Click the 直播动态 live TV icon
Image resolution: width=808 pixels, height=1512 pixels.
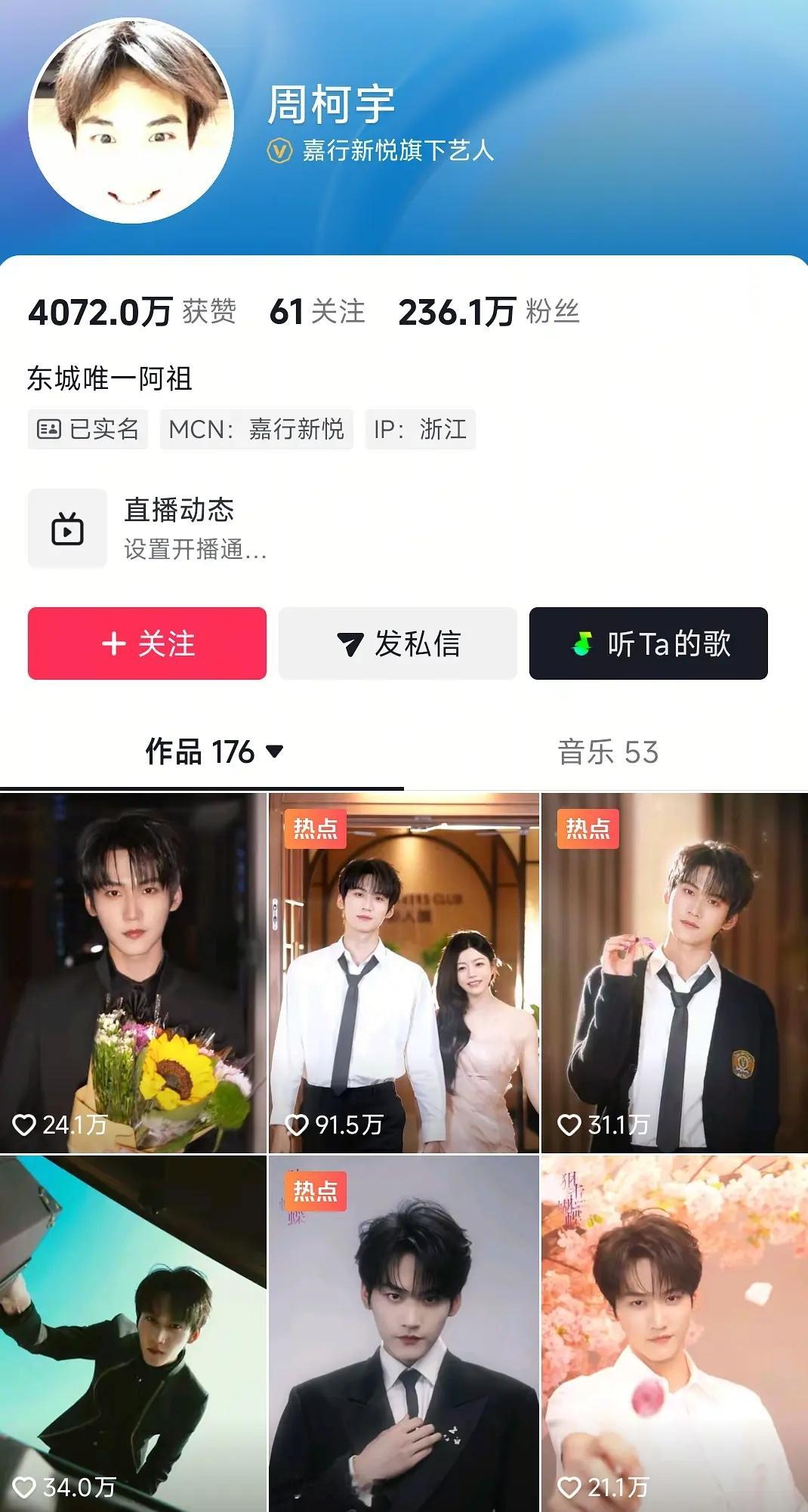click(x=68, y=527)
